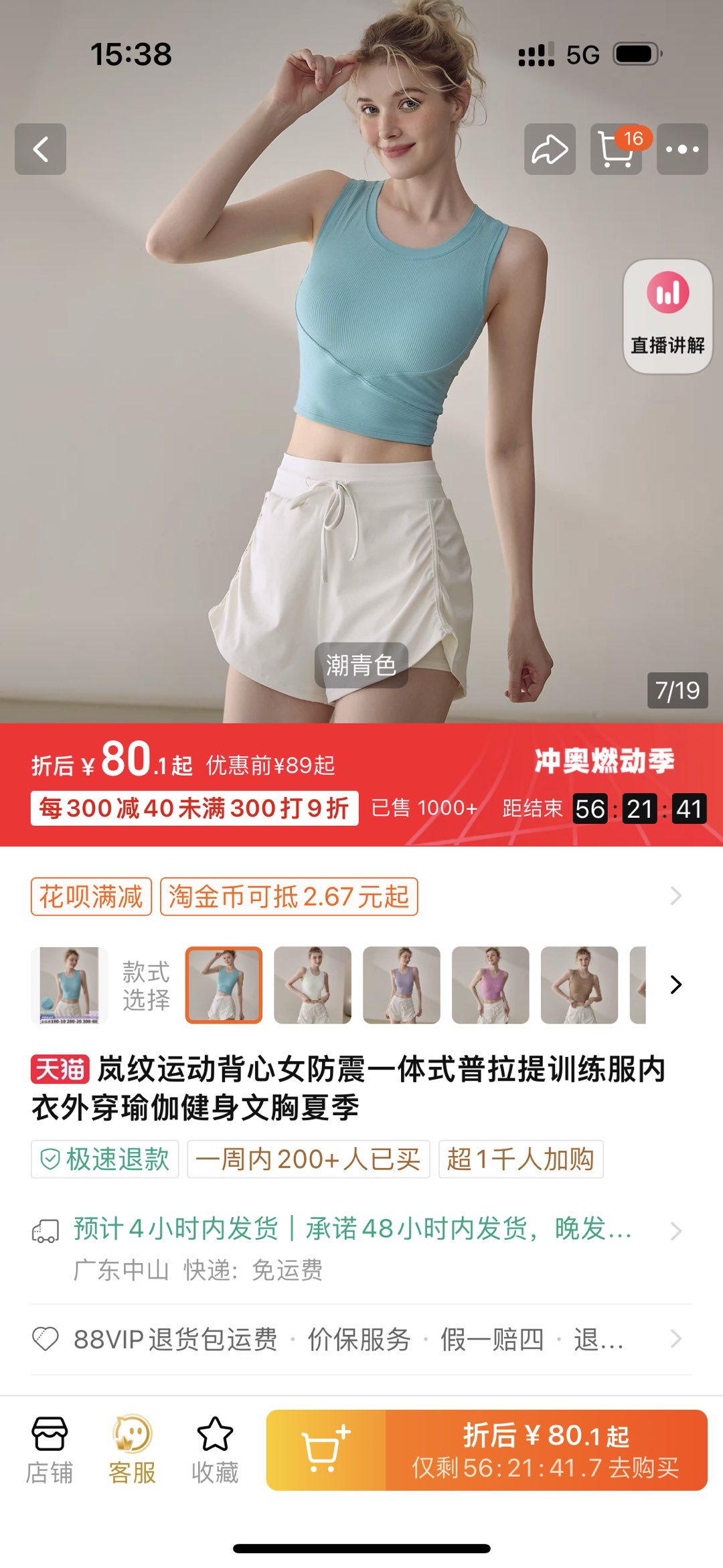Open the 每300减40 discount promotion tag

[x=194, y=808]
